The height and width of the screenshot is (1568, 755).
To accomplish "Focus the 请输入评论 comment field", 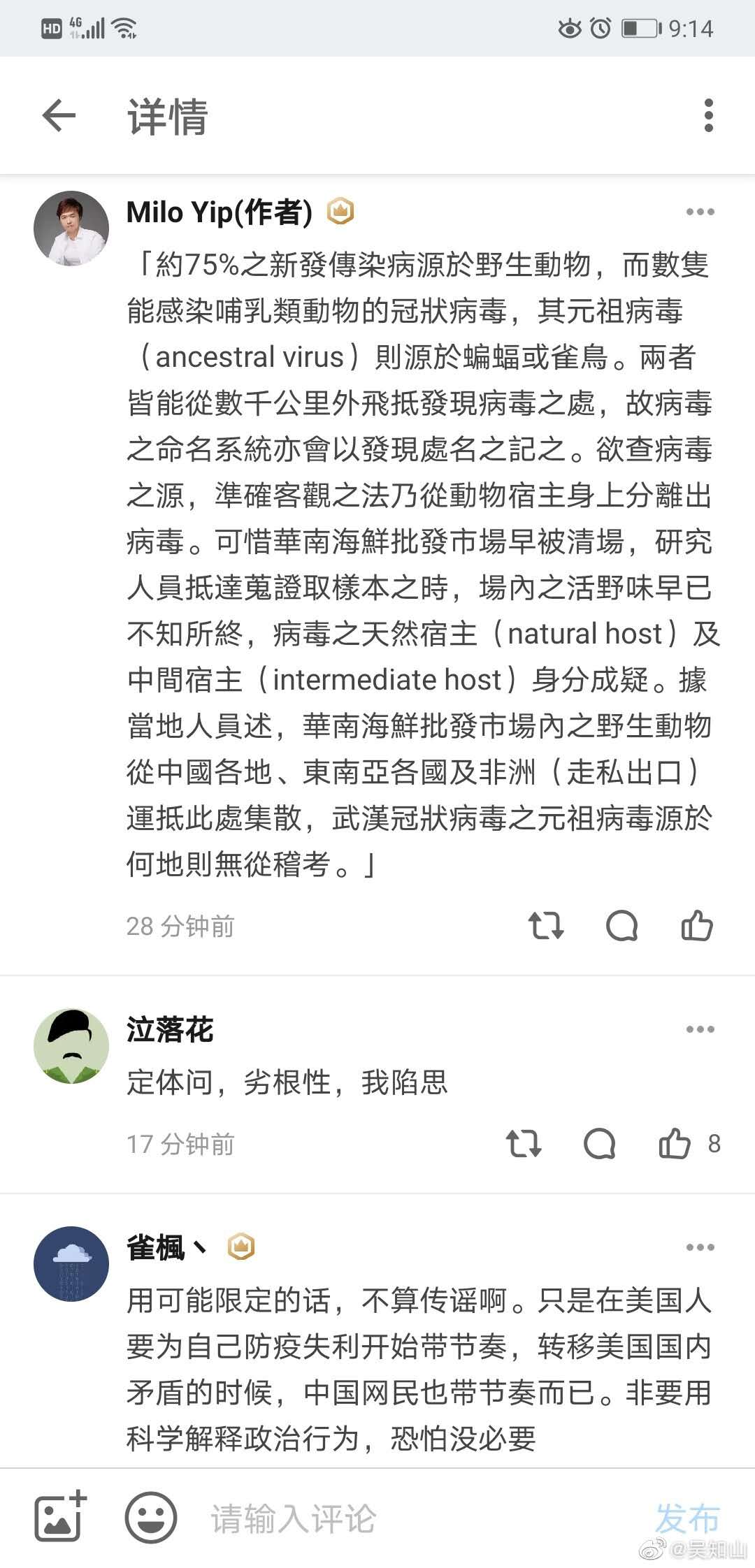I will (x=419, y=1518).
